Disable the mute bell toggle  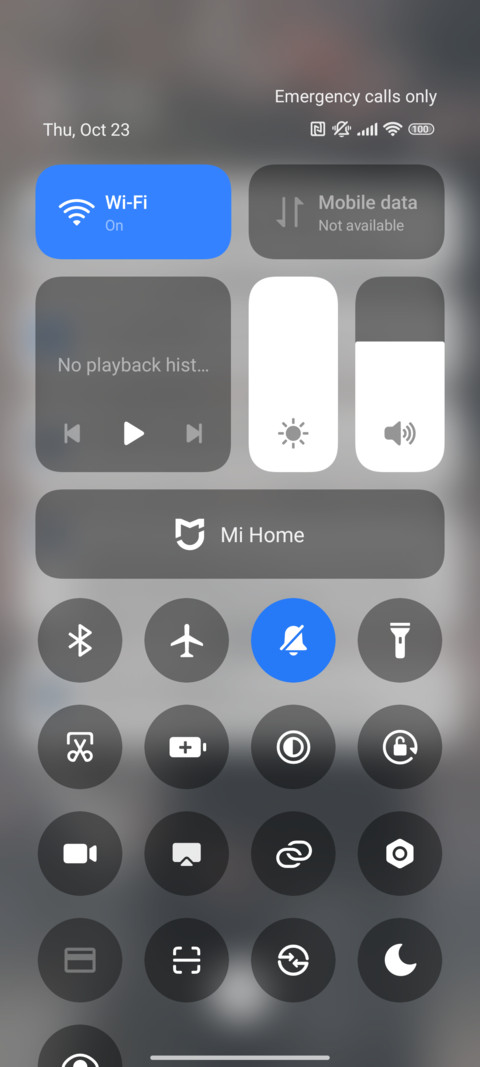pos(293,640)
